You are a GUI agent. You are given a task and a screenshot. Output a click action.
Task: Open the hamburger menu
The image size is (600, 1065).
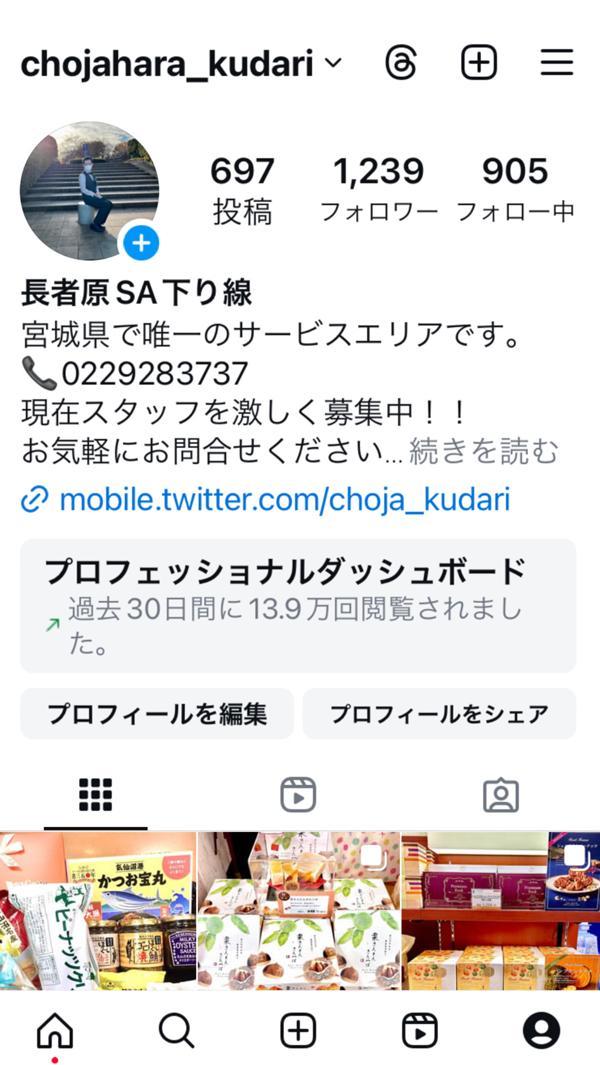[x=557, y=63]
